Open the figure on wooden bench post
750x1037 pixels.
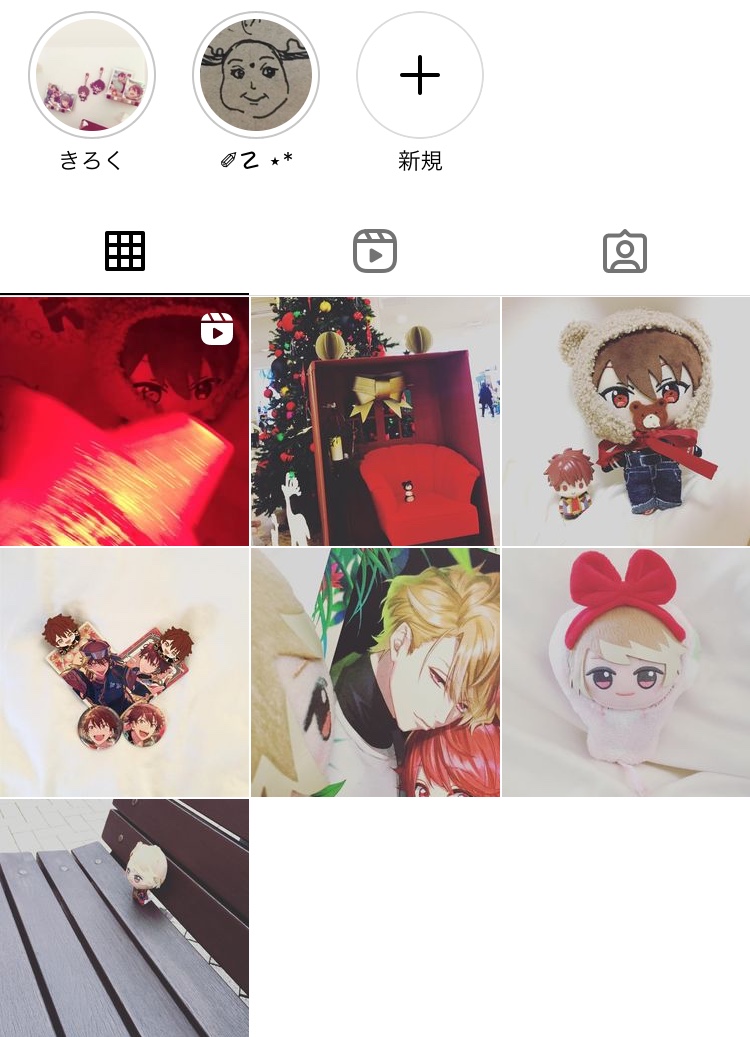124,917
